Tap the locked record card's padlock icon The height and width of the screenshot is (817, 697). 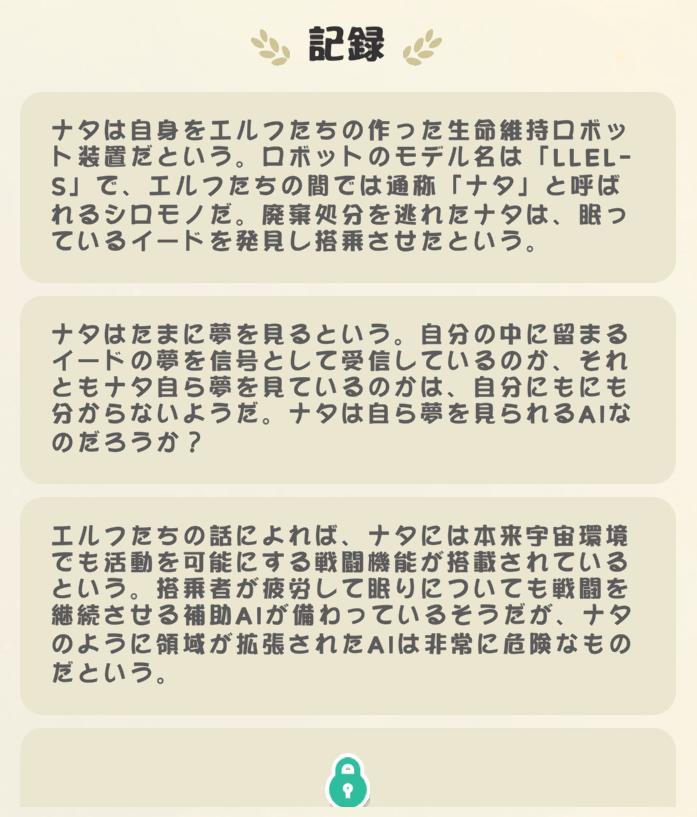[348, 783]
